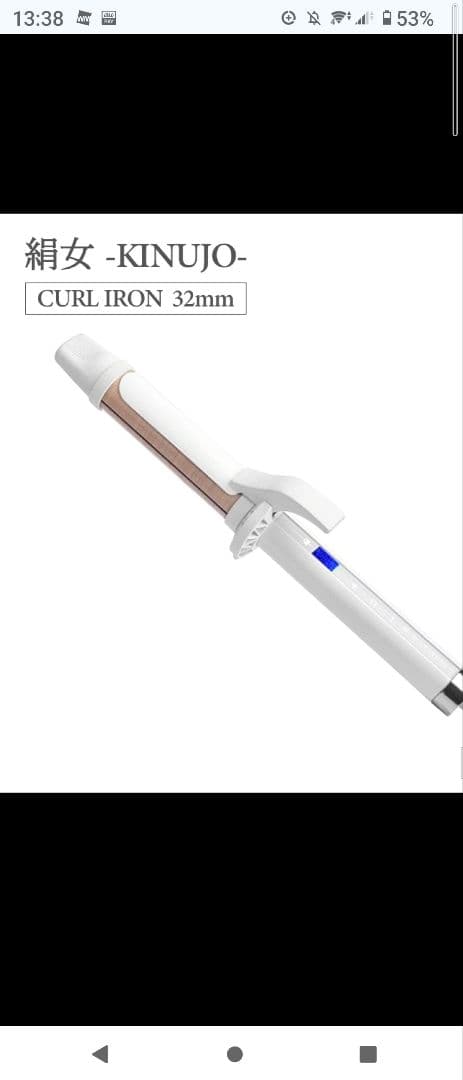Return to the home screen via circle button
The height and width of the screenshot is (1080, 463).
coord(234,1054)
